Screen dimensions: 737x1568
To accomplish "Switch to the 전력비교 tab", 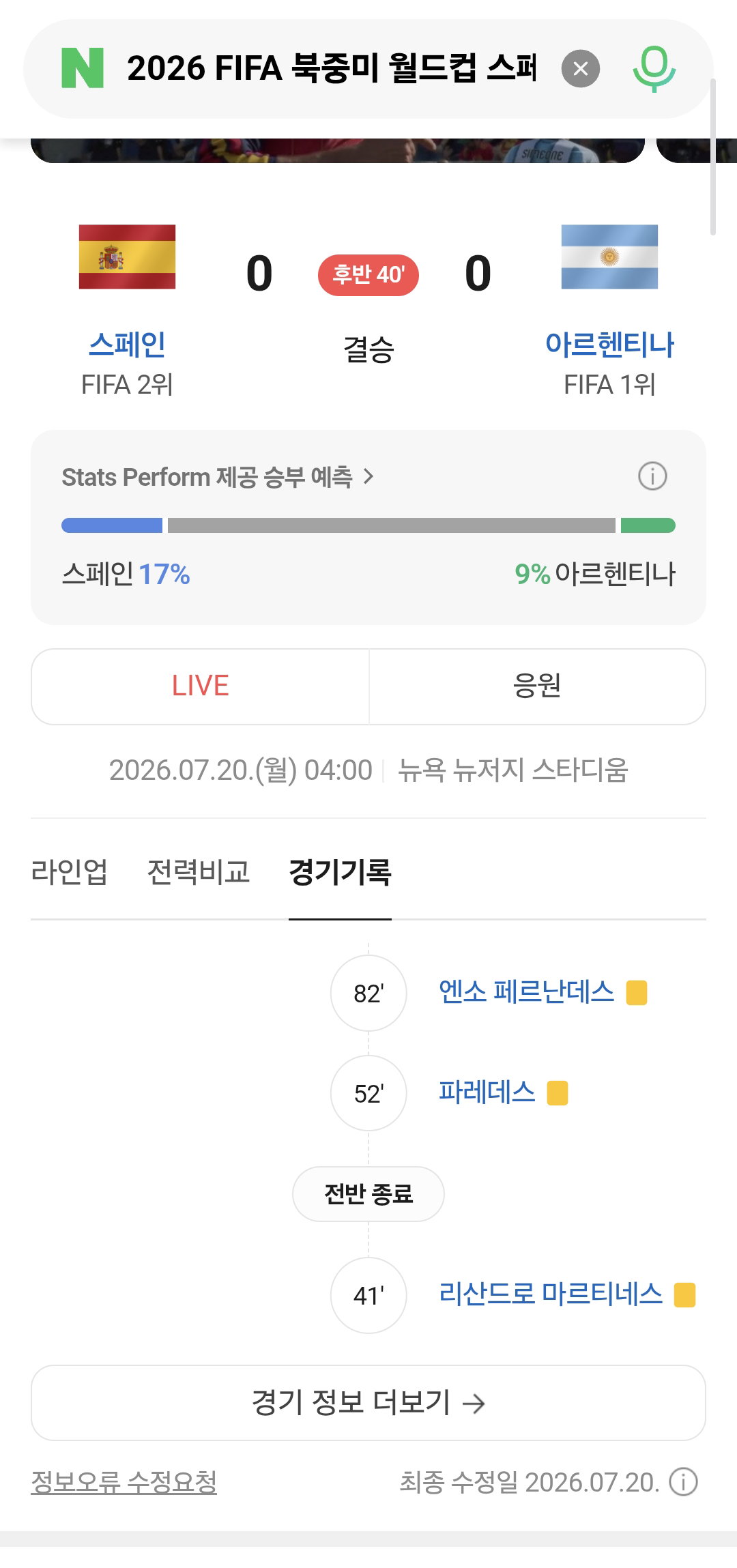I will point(199,872).
